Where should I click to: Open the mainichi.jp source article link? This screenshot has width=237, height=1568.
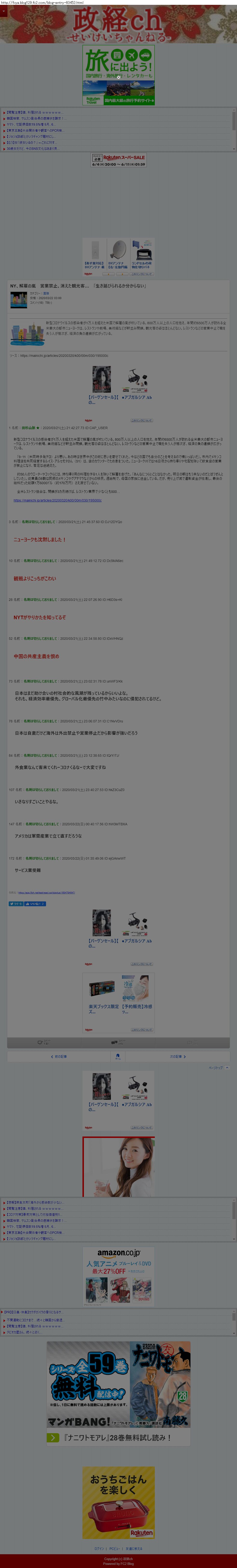click(57, 500)
